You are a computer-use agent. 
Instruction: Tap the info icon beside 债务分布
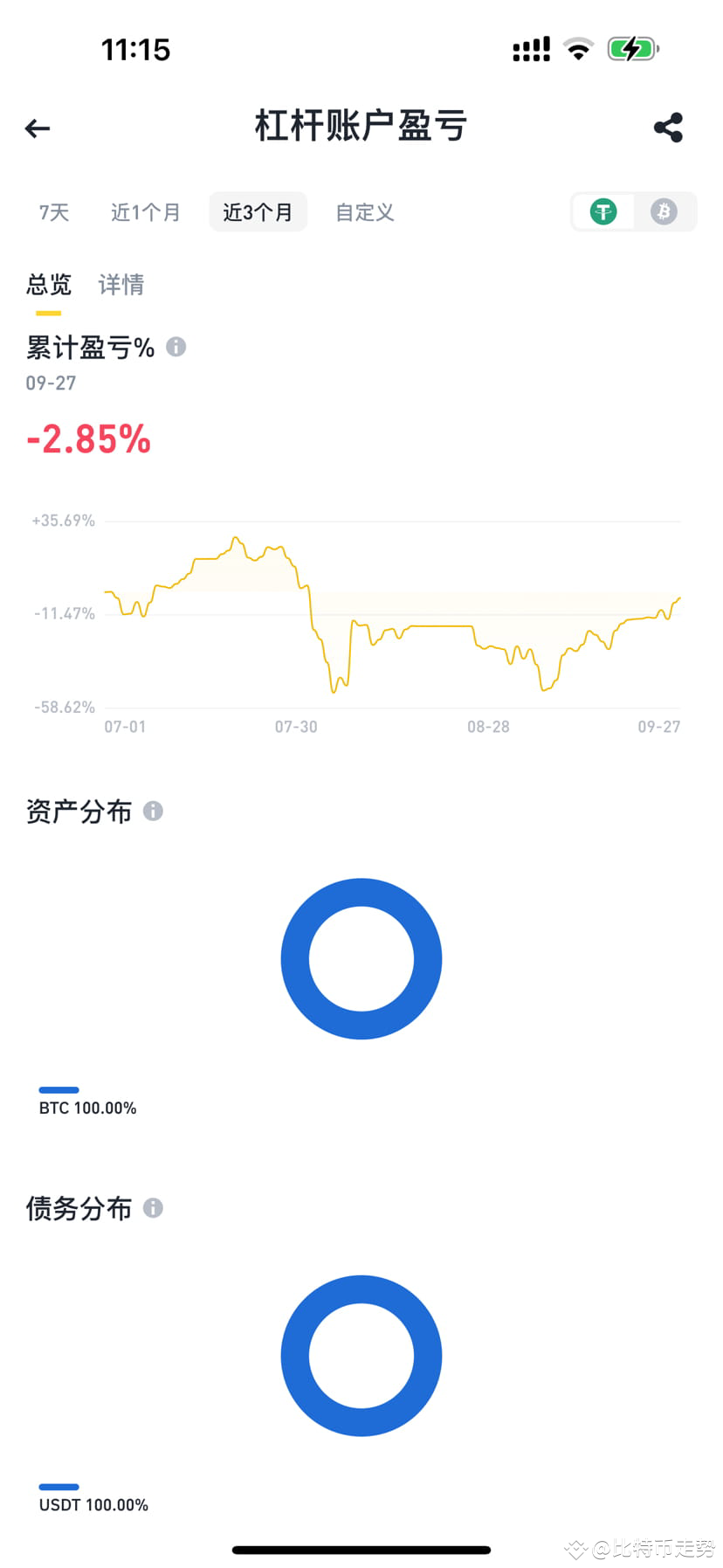pyautogui.click(x=154, y=1208)
